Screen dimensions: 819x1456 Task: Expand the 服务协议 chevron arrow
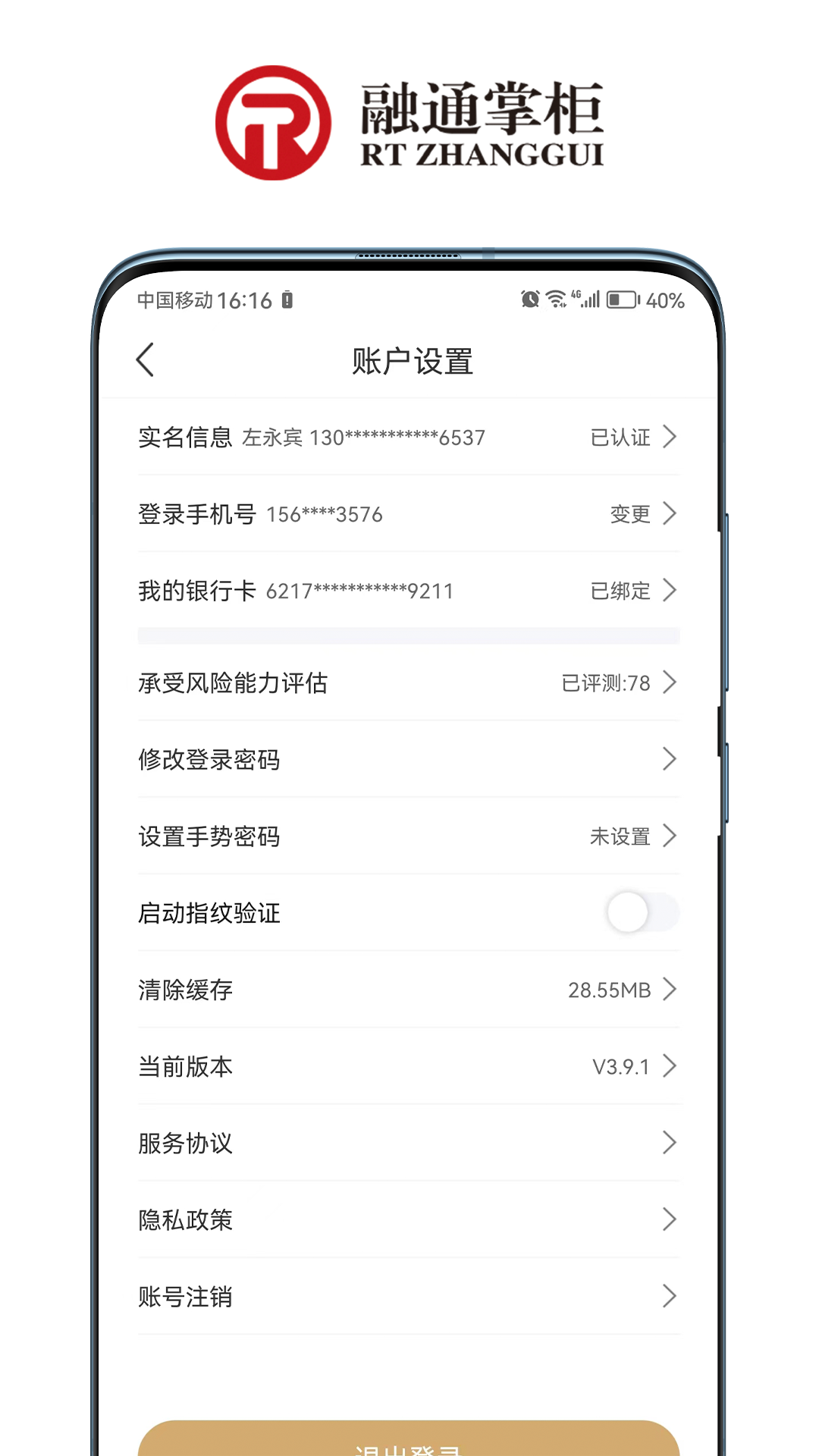670,1143
